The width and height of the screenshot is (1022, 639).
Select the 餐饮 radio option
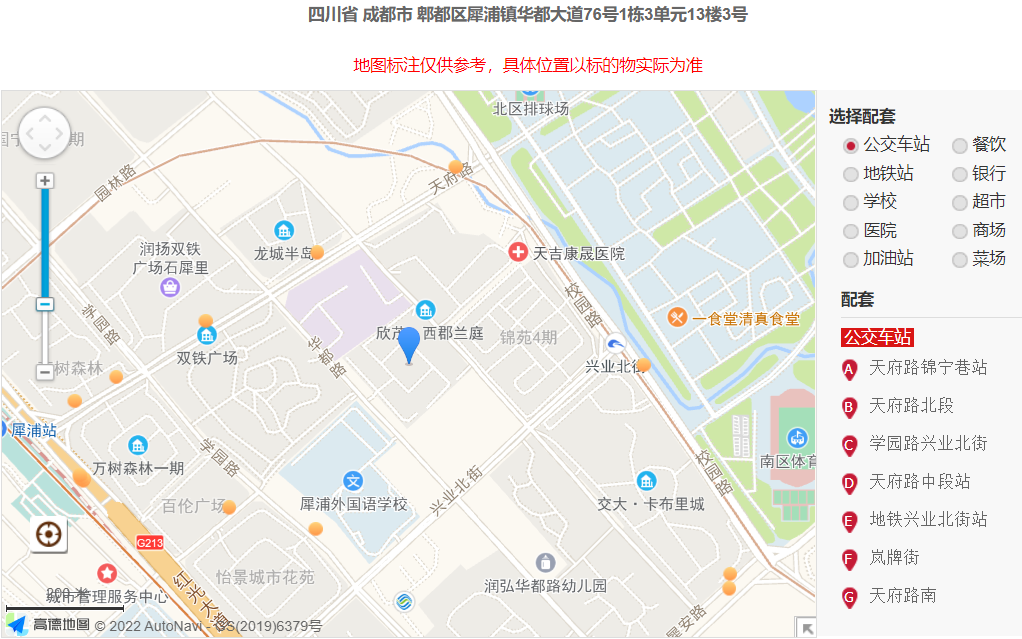pyautogui.click(x=960, y=145)
